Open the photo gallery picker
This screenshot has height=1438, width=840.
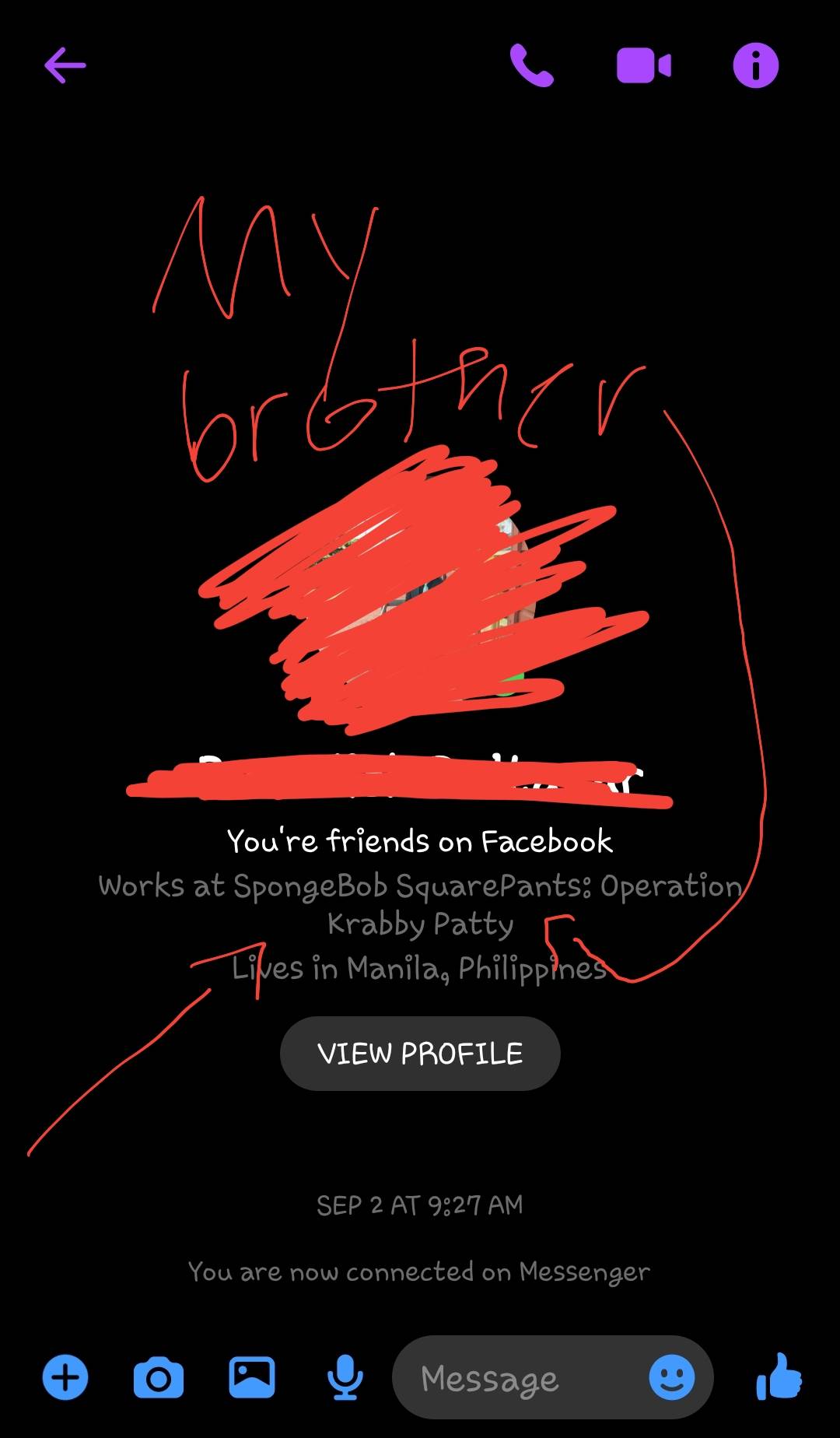252,1377
